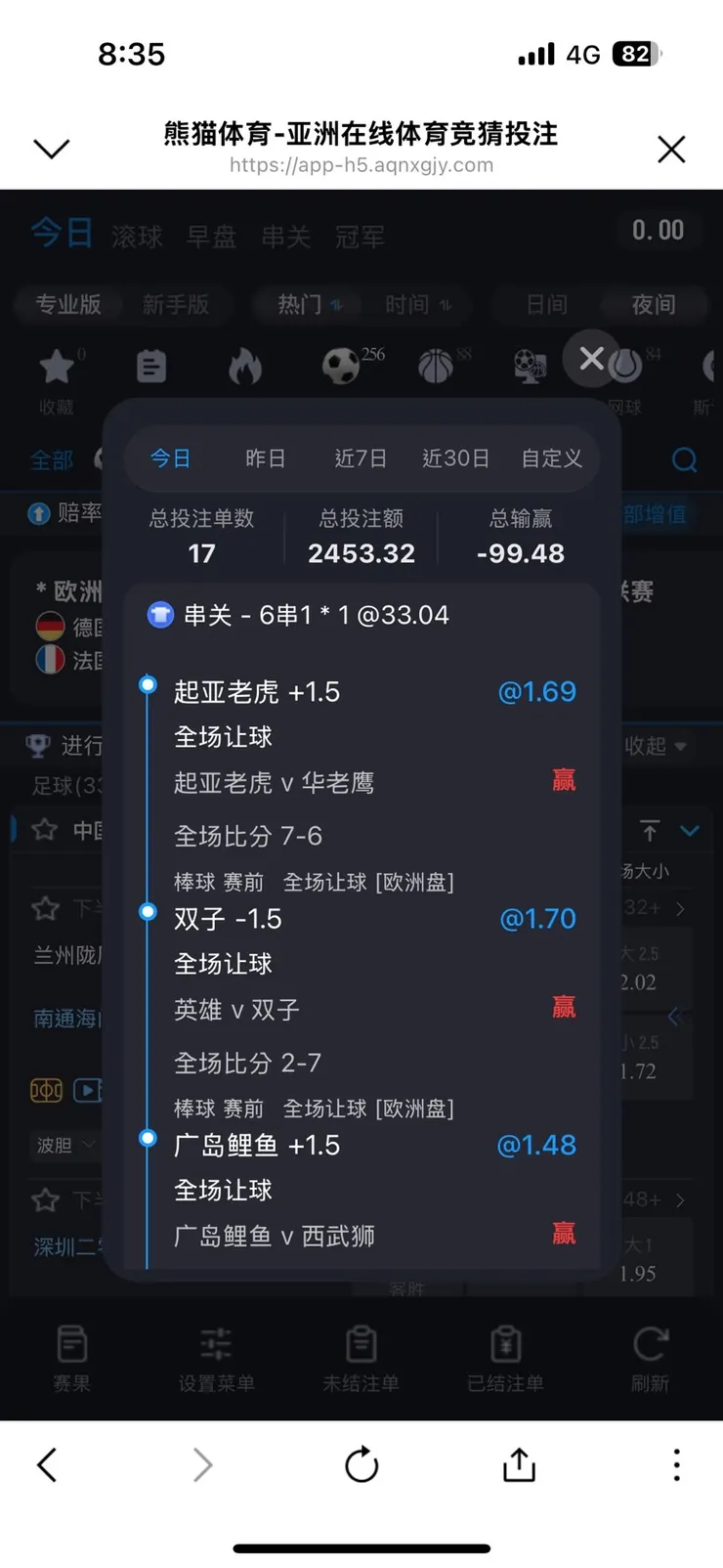Tap the 赔率 odds icon on the left

coord(37,514)
